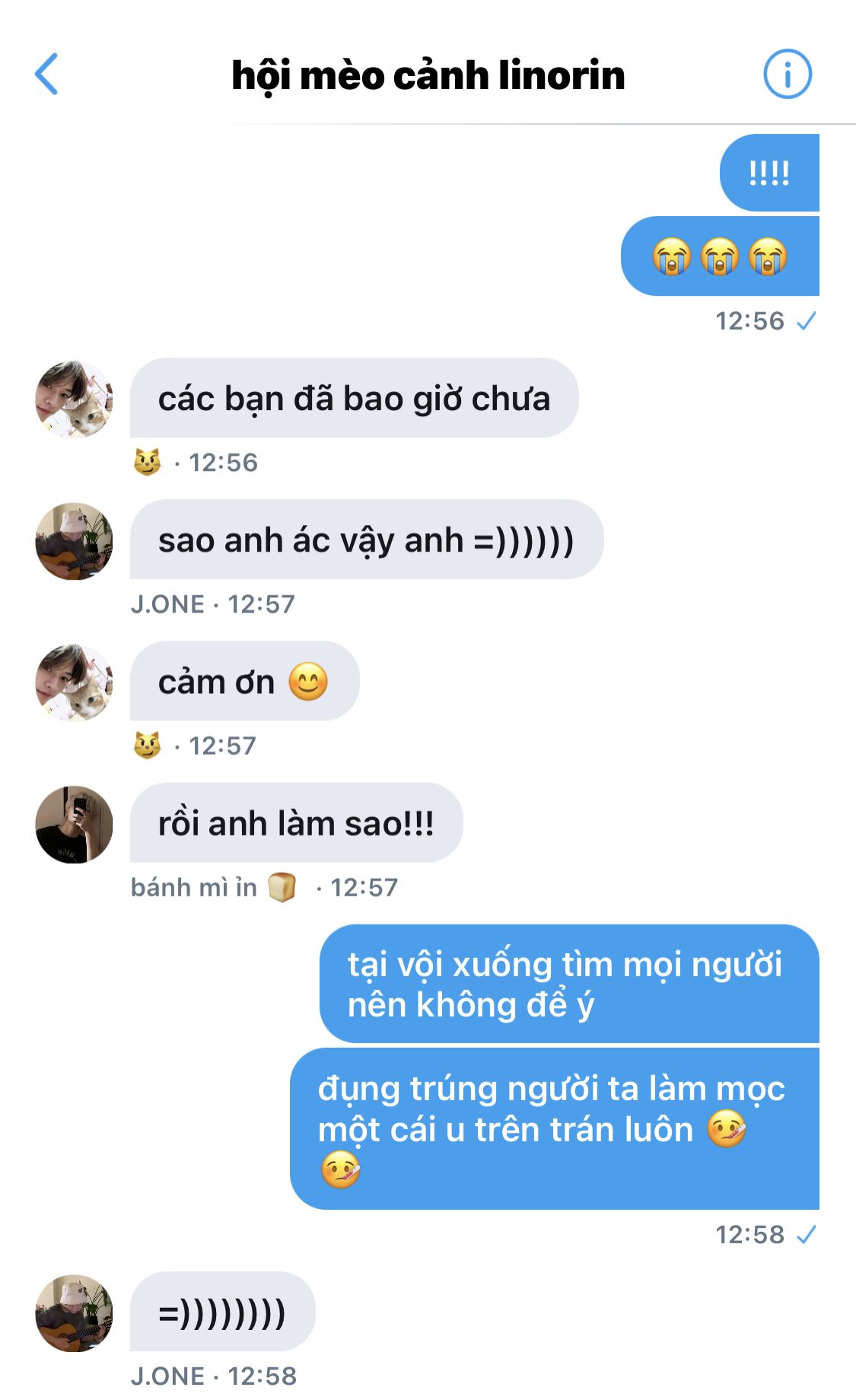The height and width of the screenshot is (1400, 856).
Task: Go back from the group chat
Action: coord(47,75)
